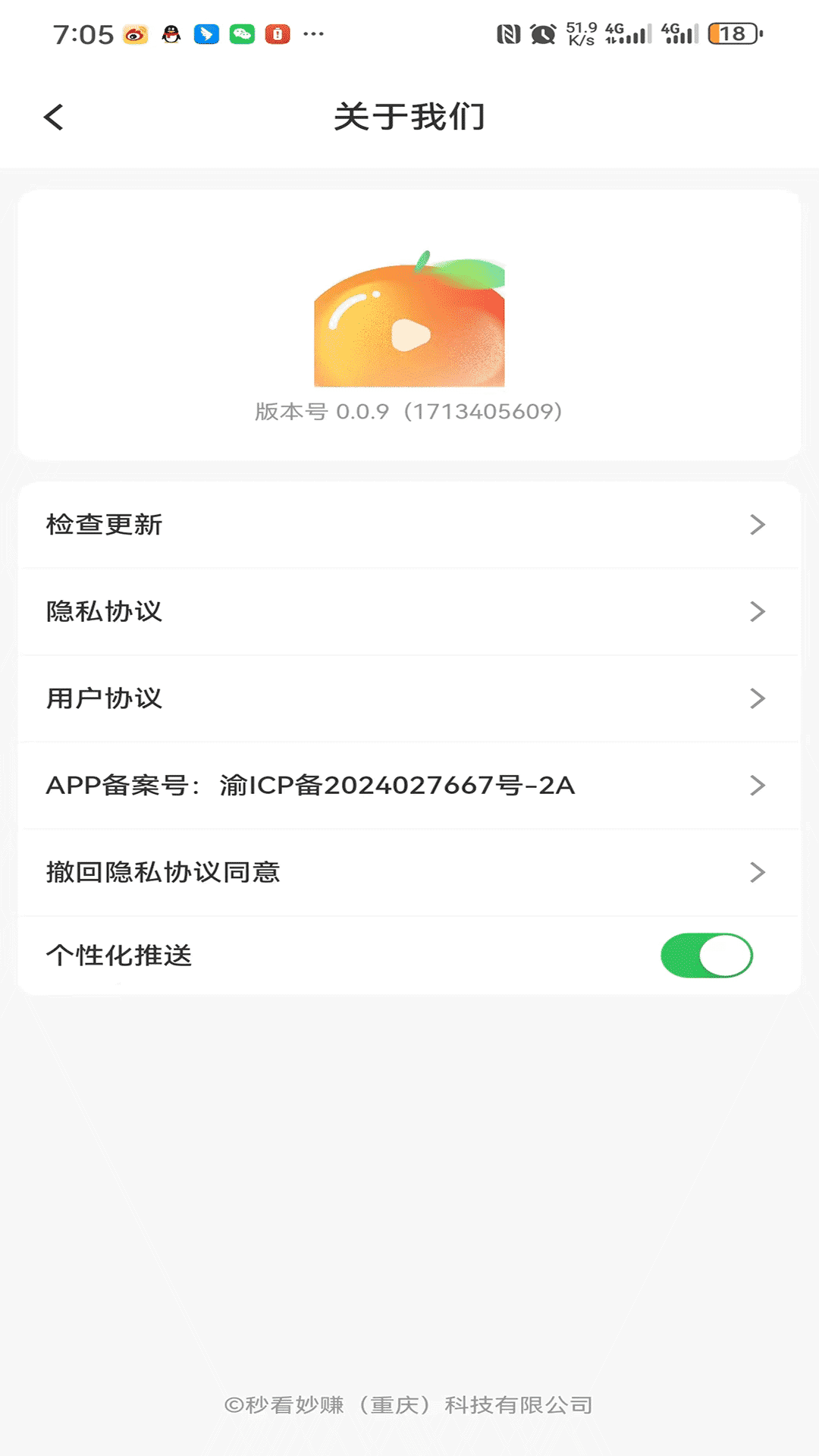Open the 隐私协议 privacy agreement
Image resolution: width=819 pixels, height=1456 pixels.
coord(409,612)
